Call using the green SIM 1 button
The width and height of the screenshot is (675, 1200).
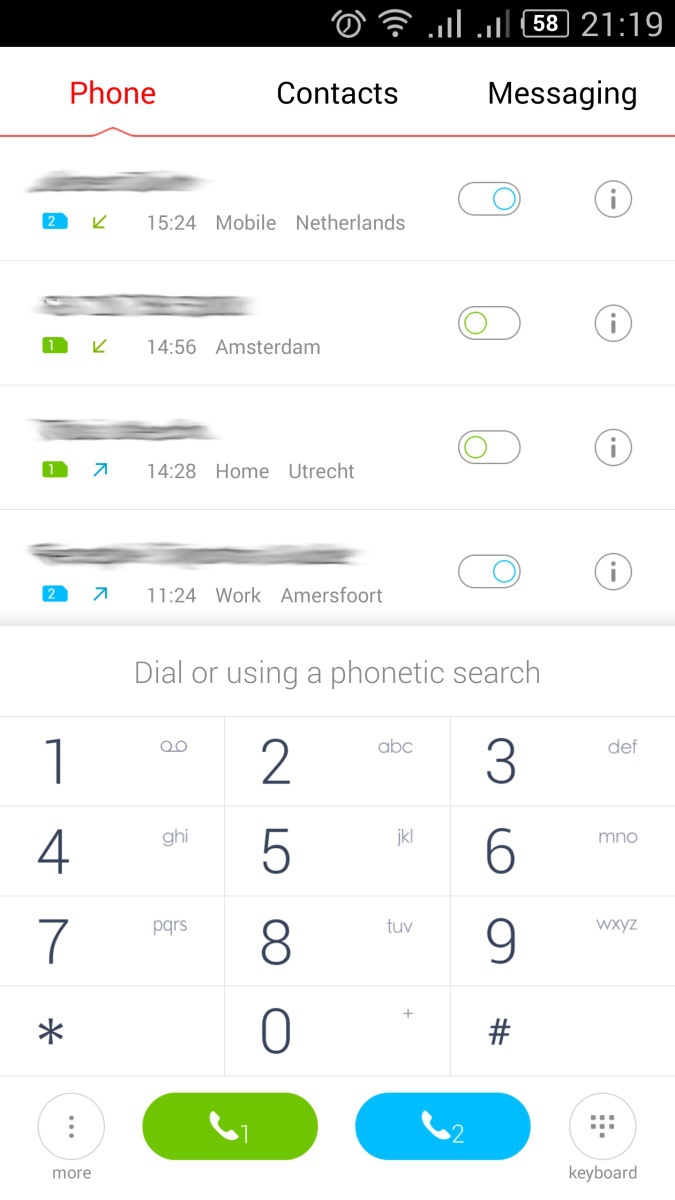pyautogui.click(x=230, y=1126)
